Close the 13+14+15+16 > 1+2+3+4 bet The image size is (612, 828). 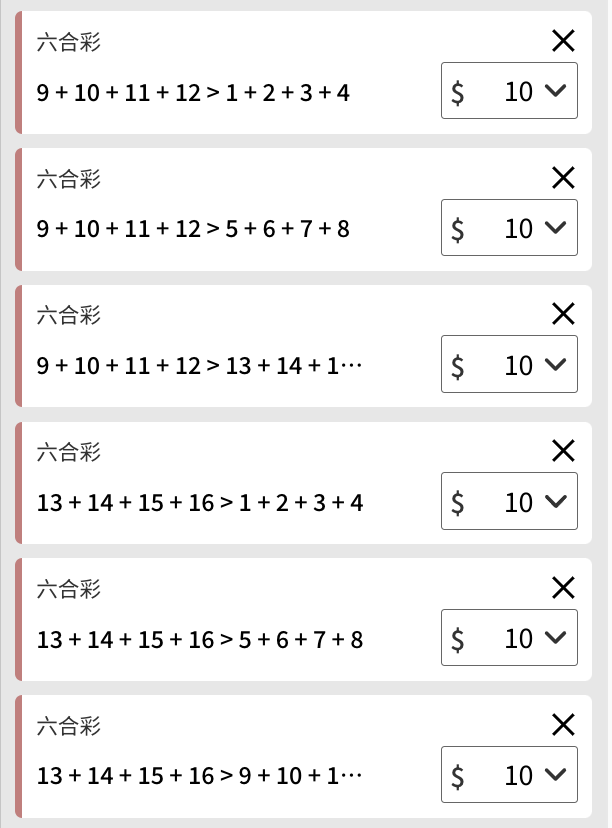[x=564, y=451]
